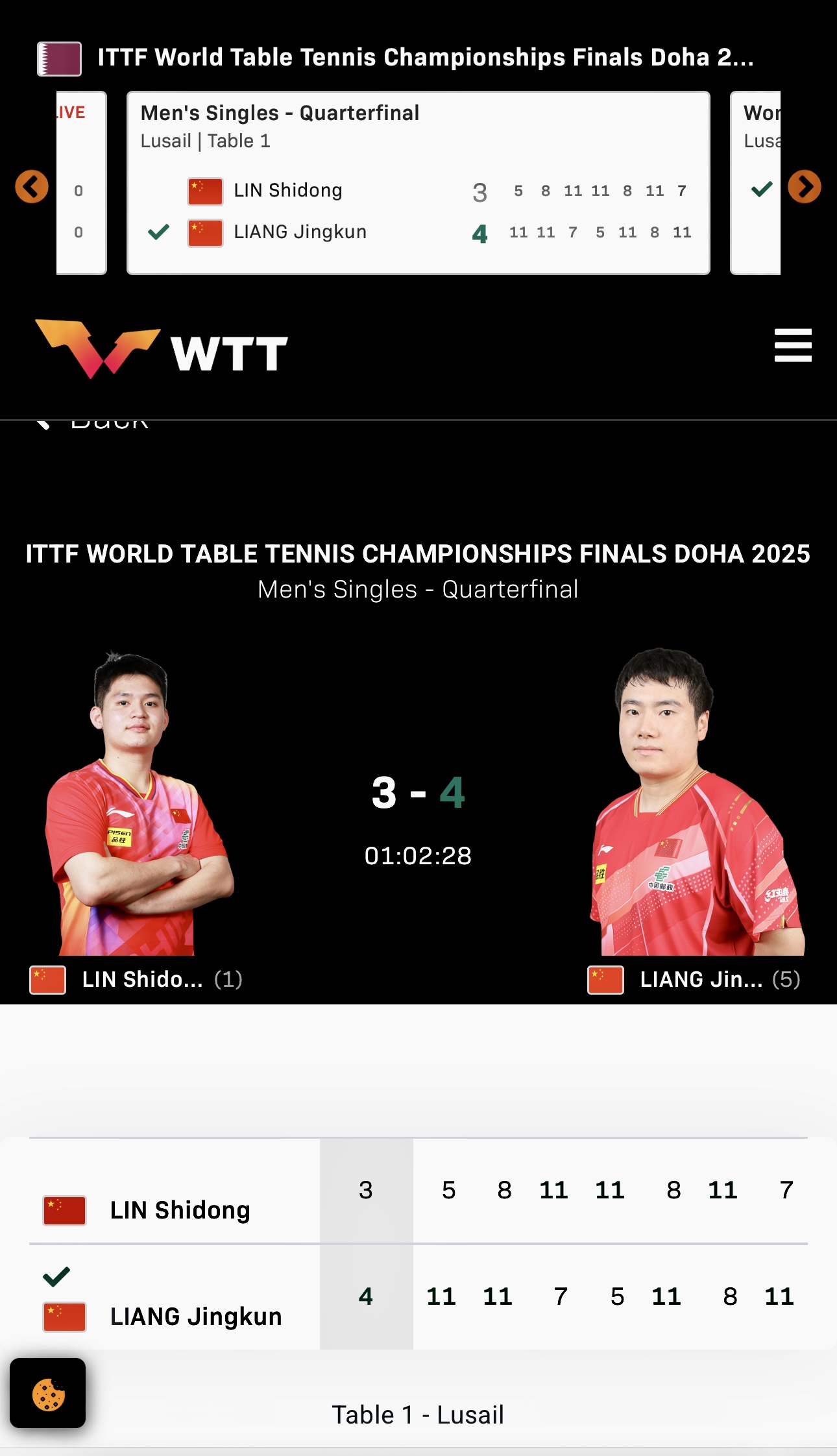The image size is (837, 1456).
Task: Open LIANG Jingkun's player profile
Action: click(x=697, y=805)
